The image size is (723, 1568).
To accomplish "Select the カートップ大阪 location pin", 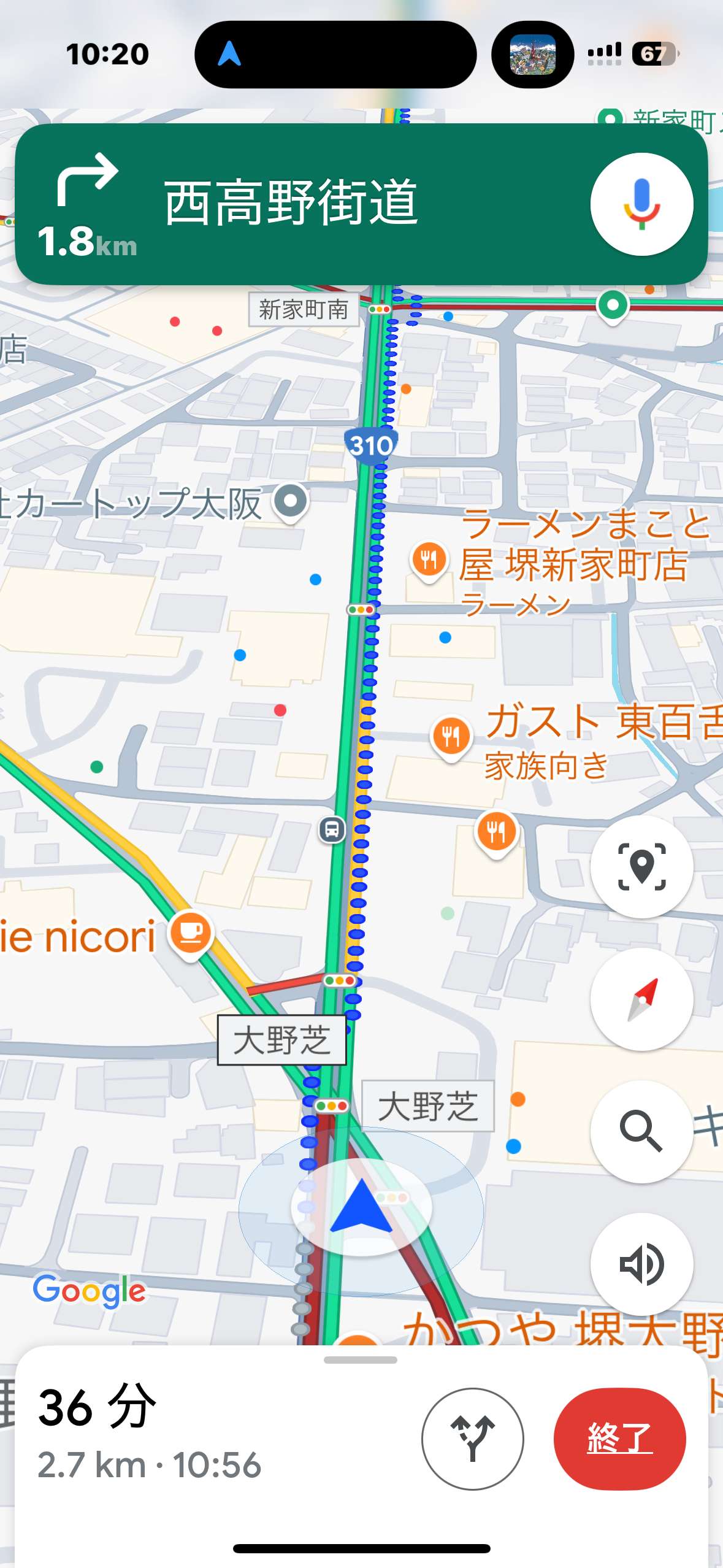I will coord(291,503).
